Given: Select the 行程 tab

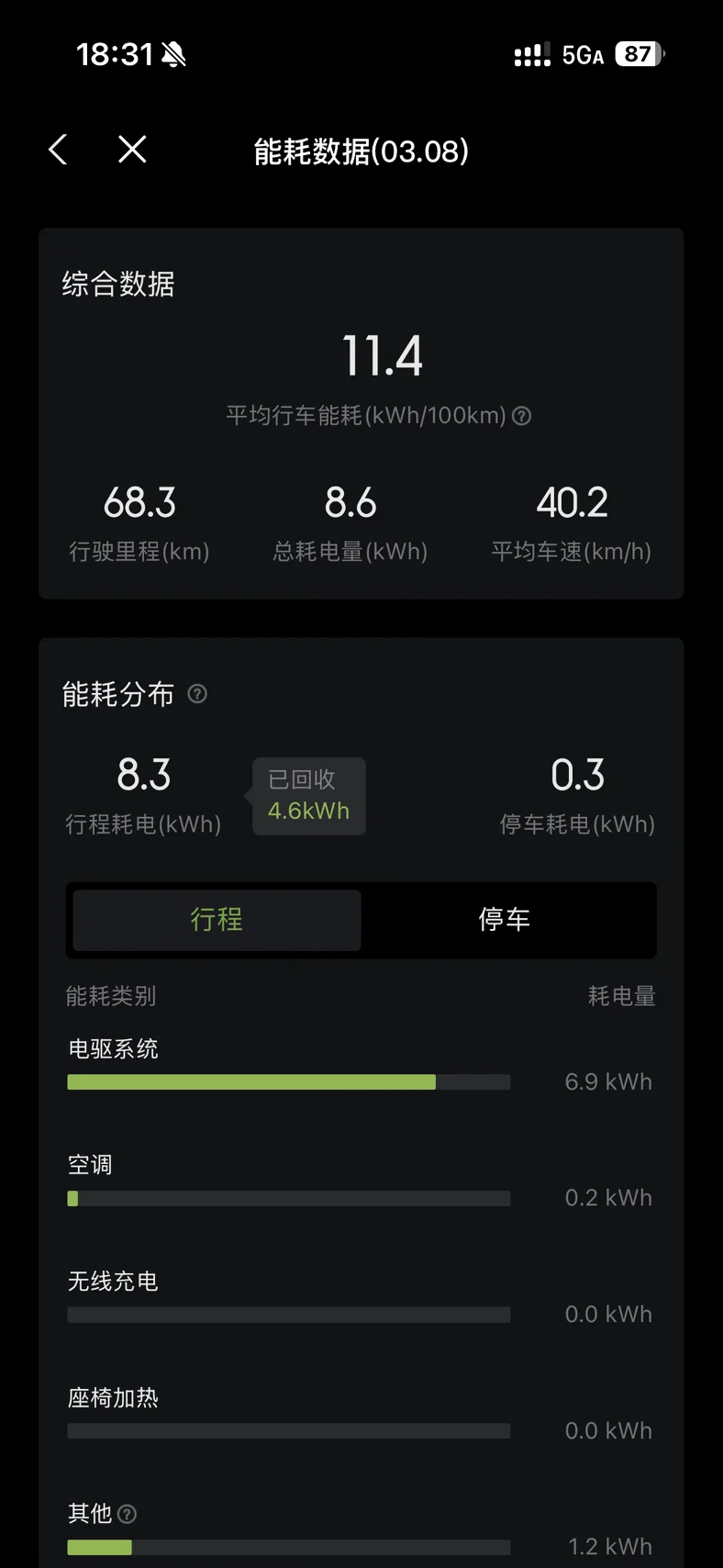Looking at the screenshot, I should coord(217,920).
